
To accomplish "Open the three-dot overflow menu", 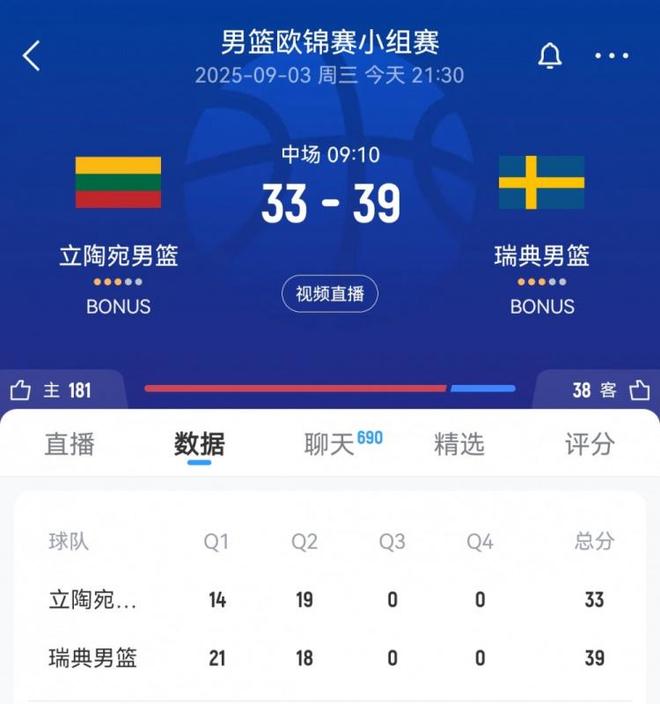I will [611, 56].
